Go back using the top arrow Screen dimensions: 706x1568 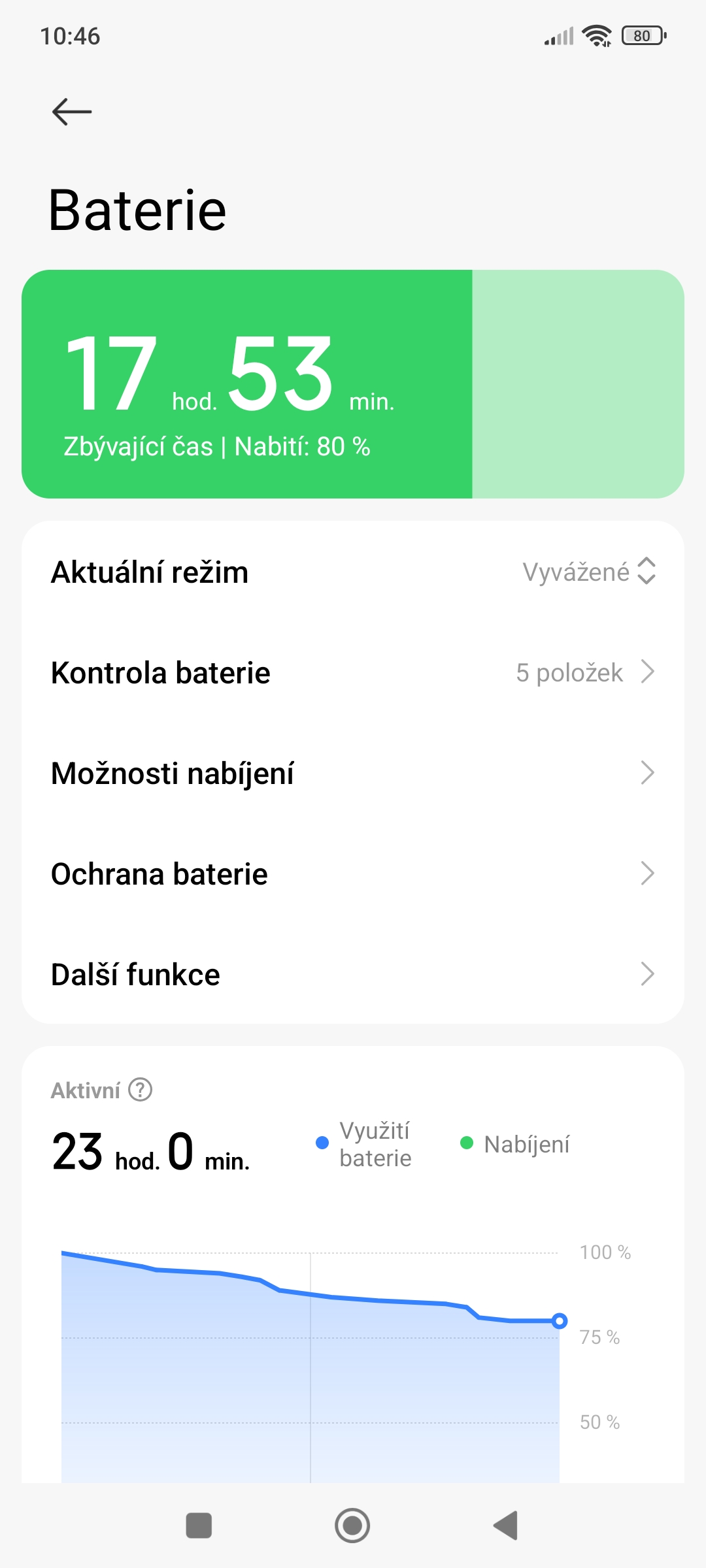pos(72,112)
